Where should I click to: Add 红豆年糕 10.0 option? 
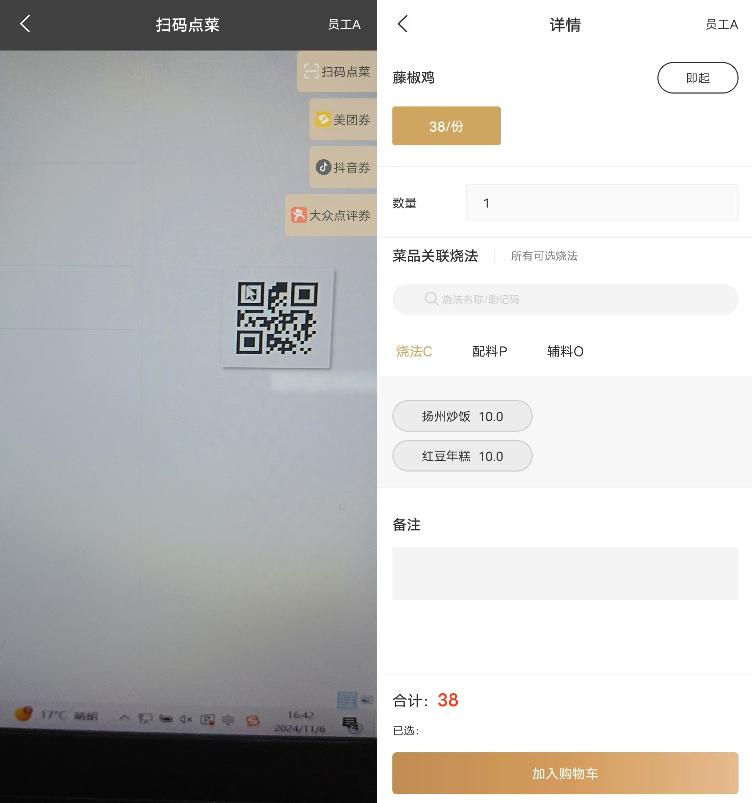click(462, 456)
